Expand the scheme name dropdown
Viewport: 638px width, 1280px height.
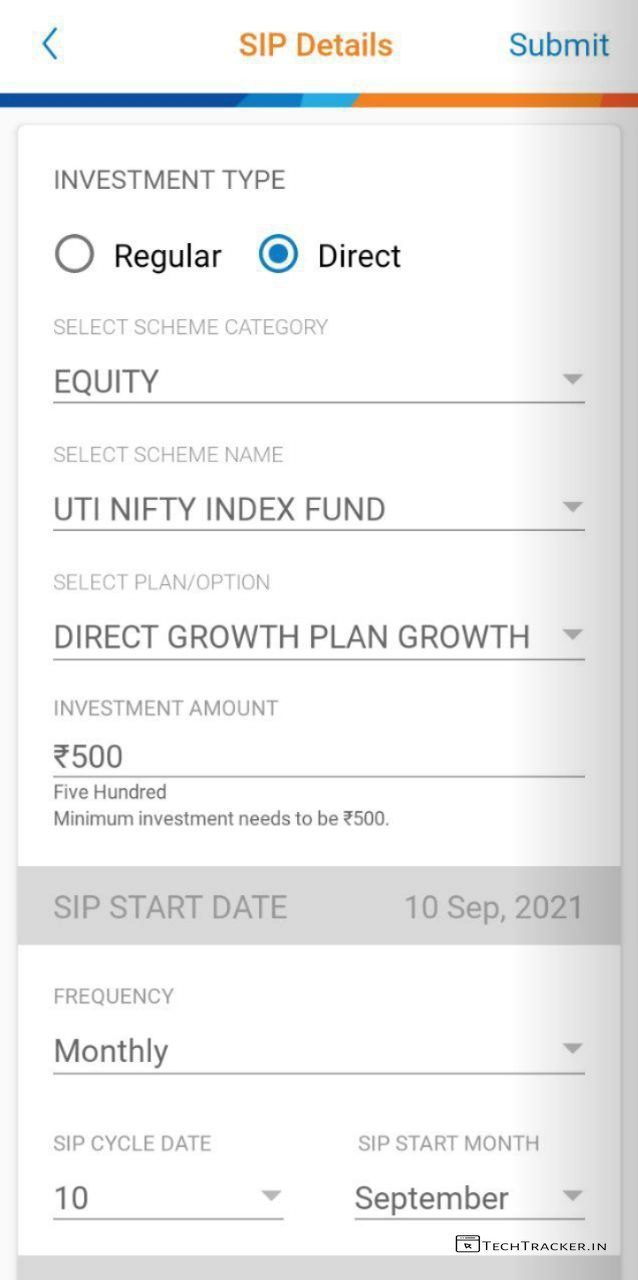tap(318, 509)
